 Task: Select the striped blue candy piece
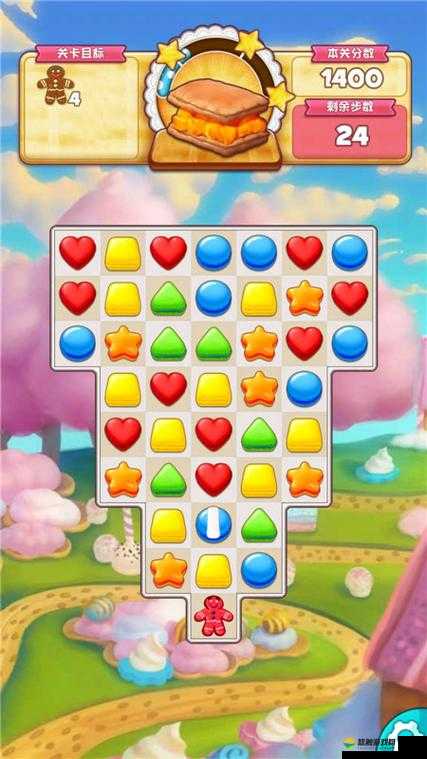214,525
